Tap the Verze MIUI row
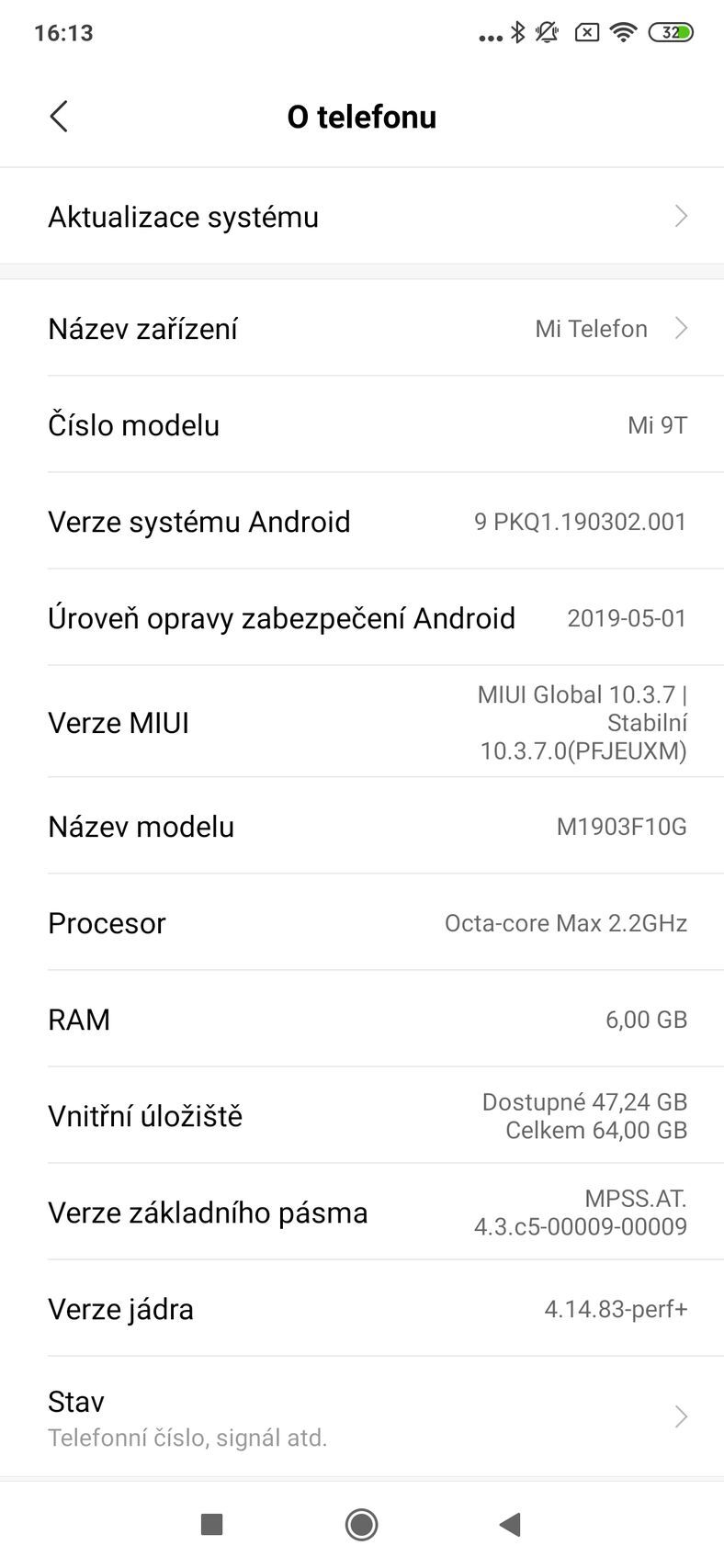724x1568 pixels. click(362, 722)
